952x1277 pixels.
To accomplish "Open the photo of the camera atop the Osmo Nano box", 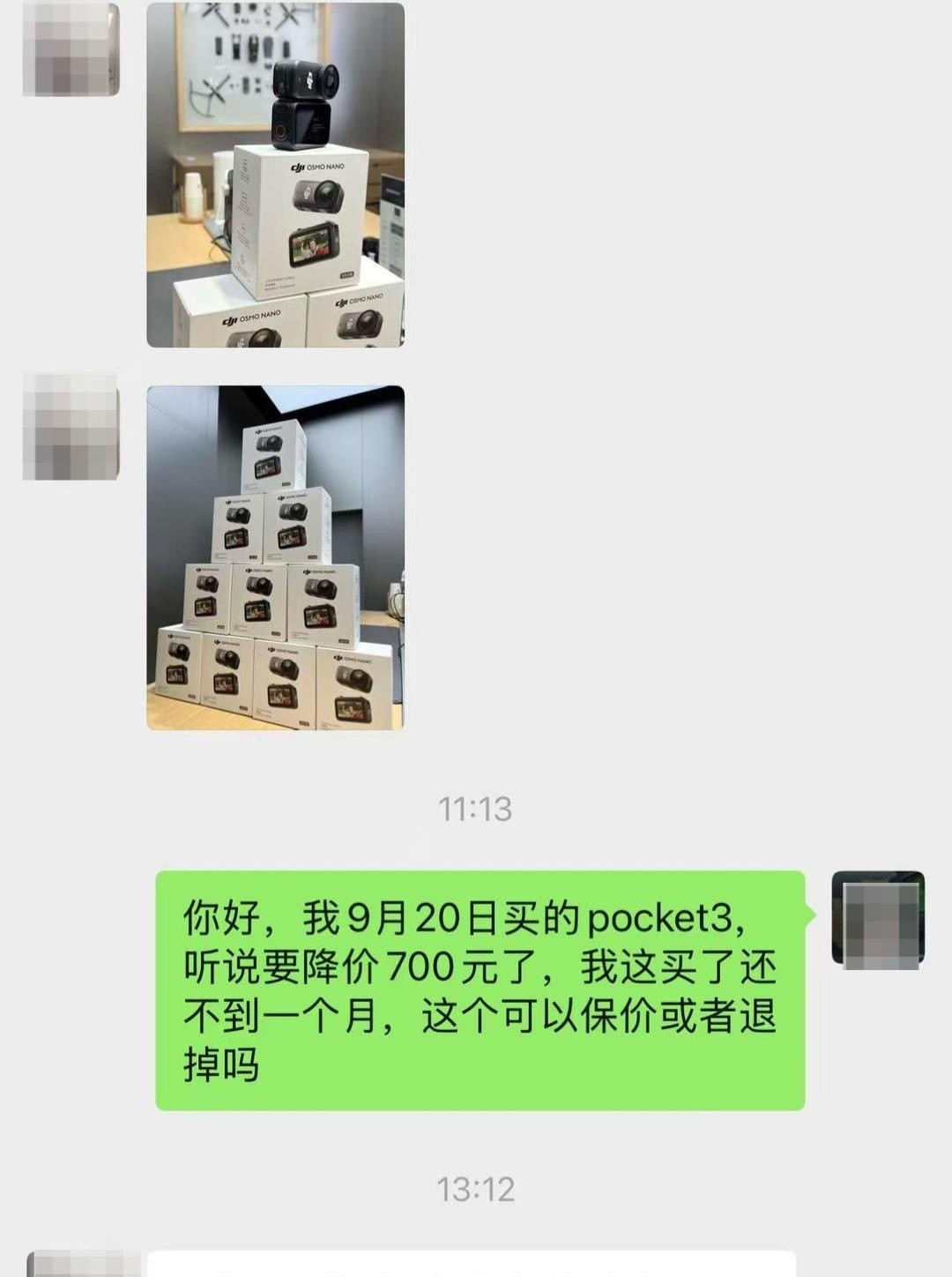I will 275,175.
